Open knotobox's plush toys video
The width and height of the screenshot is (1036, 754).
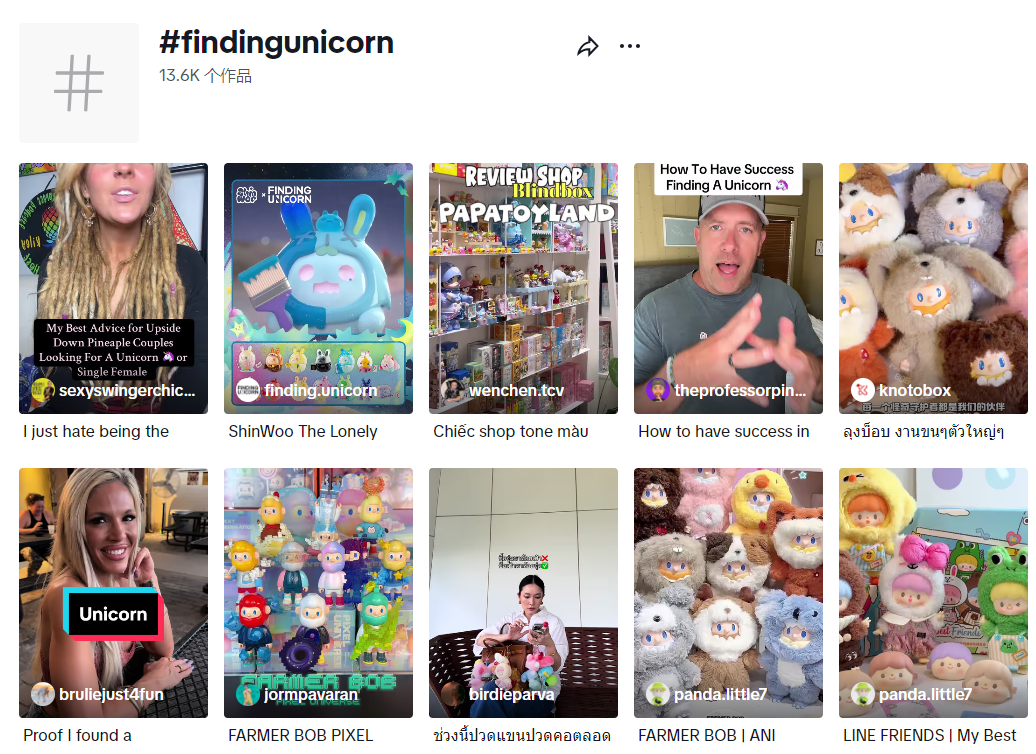click(933, 288)
